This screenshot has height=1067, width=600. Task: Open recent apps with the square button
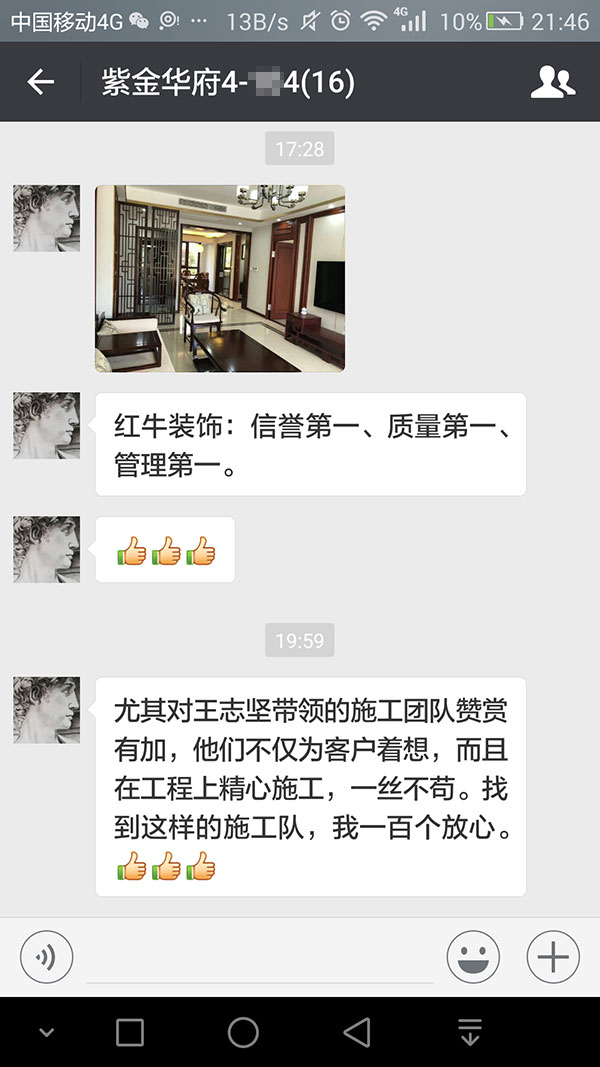point(130,1032)
